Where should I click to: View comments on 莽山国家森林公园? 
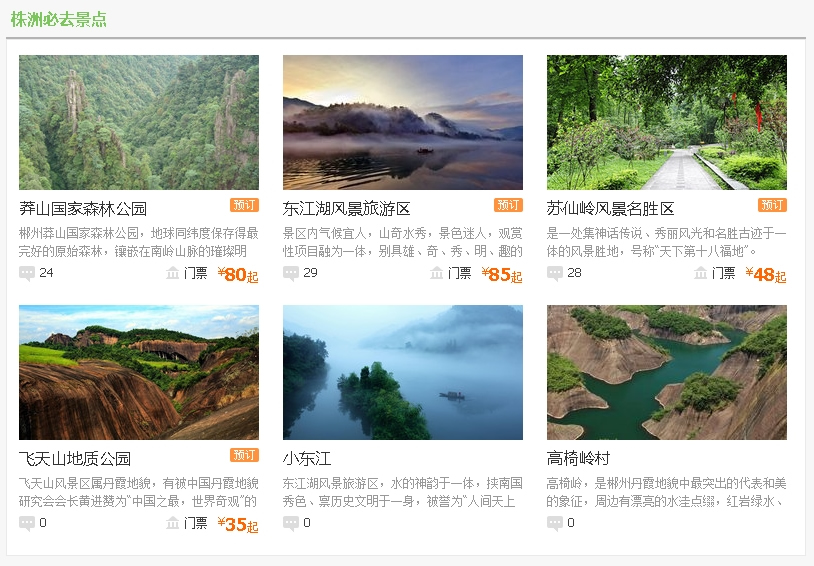pyautogui.click(x=36, y=273)
